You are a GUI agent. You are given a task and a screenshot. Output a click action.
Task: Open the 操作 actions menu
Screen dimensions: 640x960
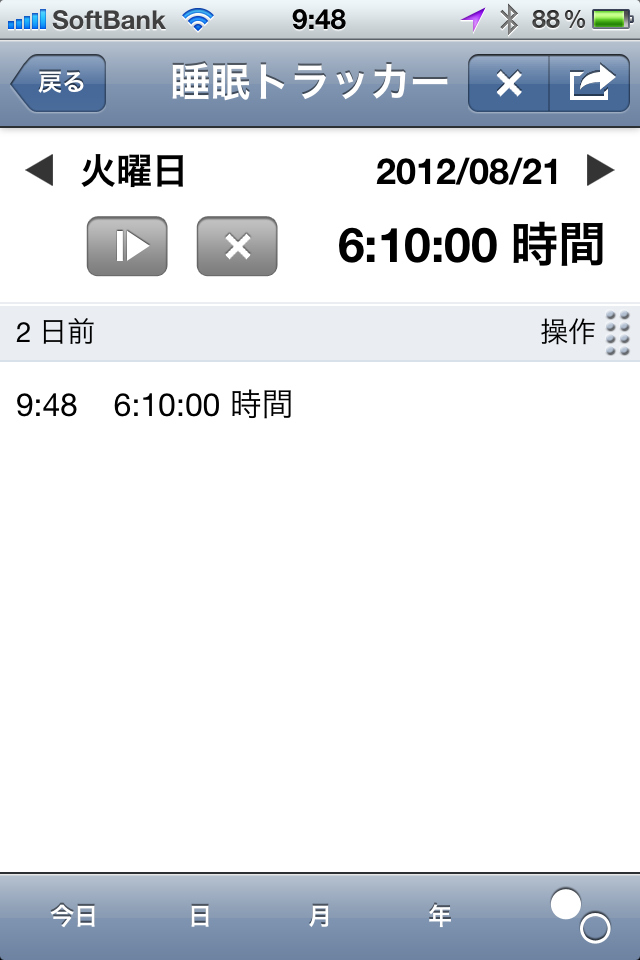[586, 332]
